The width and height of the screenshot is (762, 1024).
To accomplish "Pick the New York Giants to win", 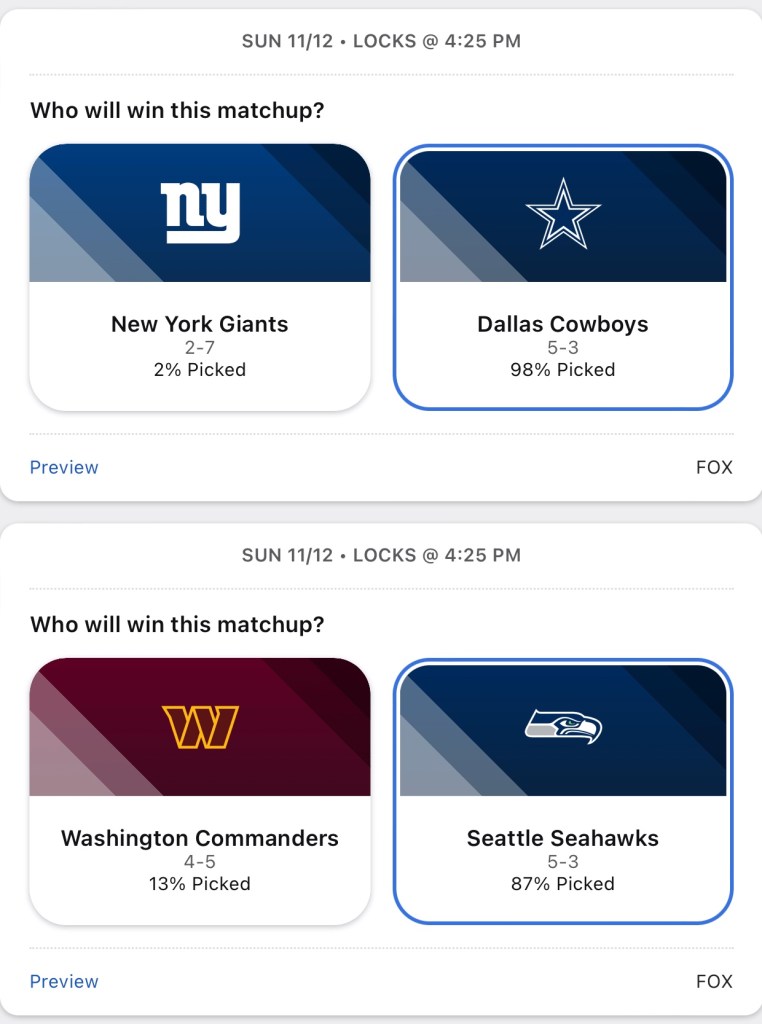I will pos(200,277).
